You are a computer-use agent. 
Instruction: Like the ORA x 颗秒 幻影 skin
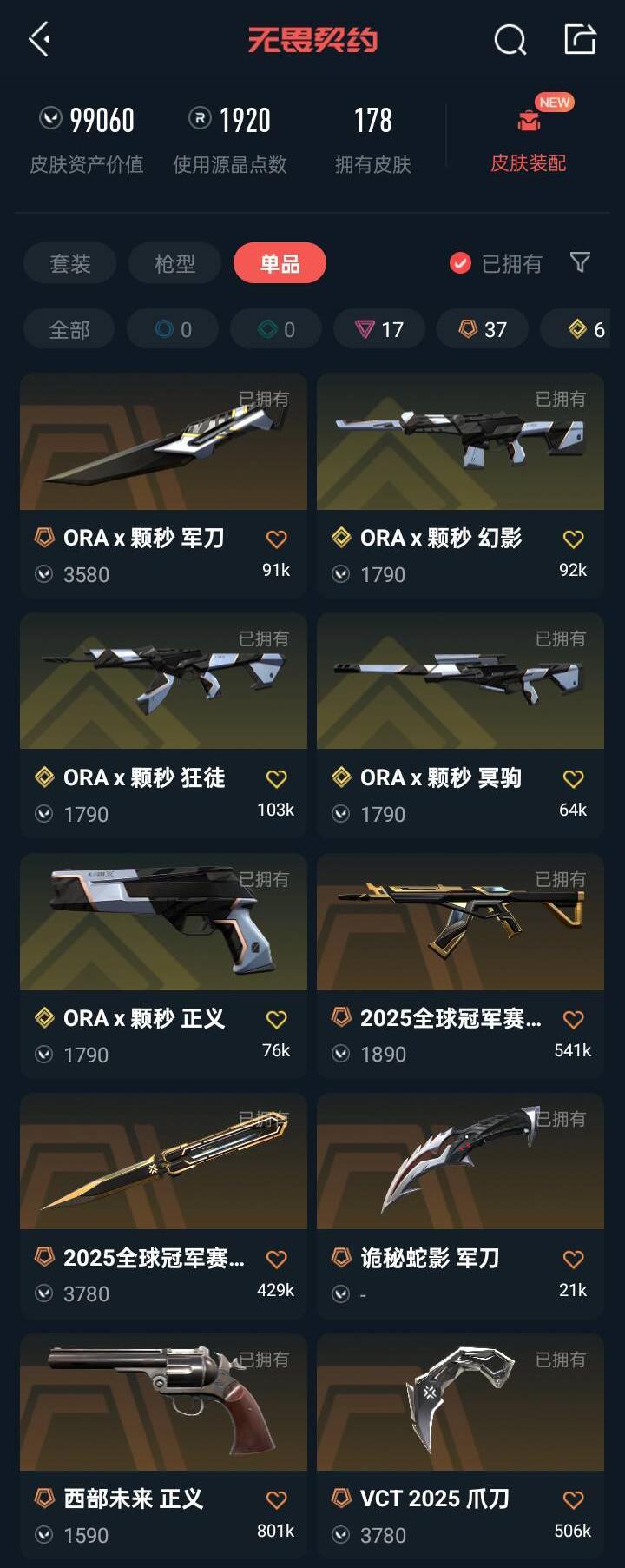pos(573,539)
